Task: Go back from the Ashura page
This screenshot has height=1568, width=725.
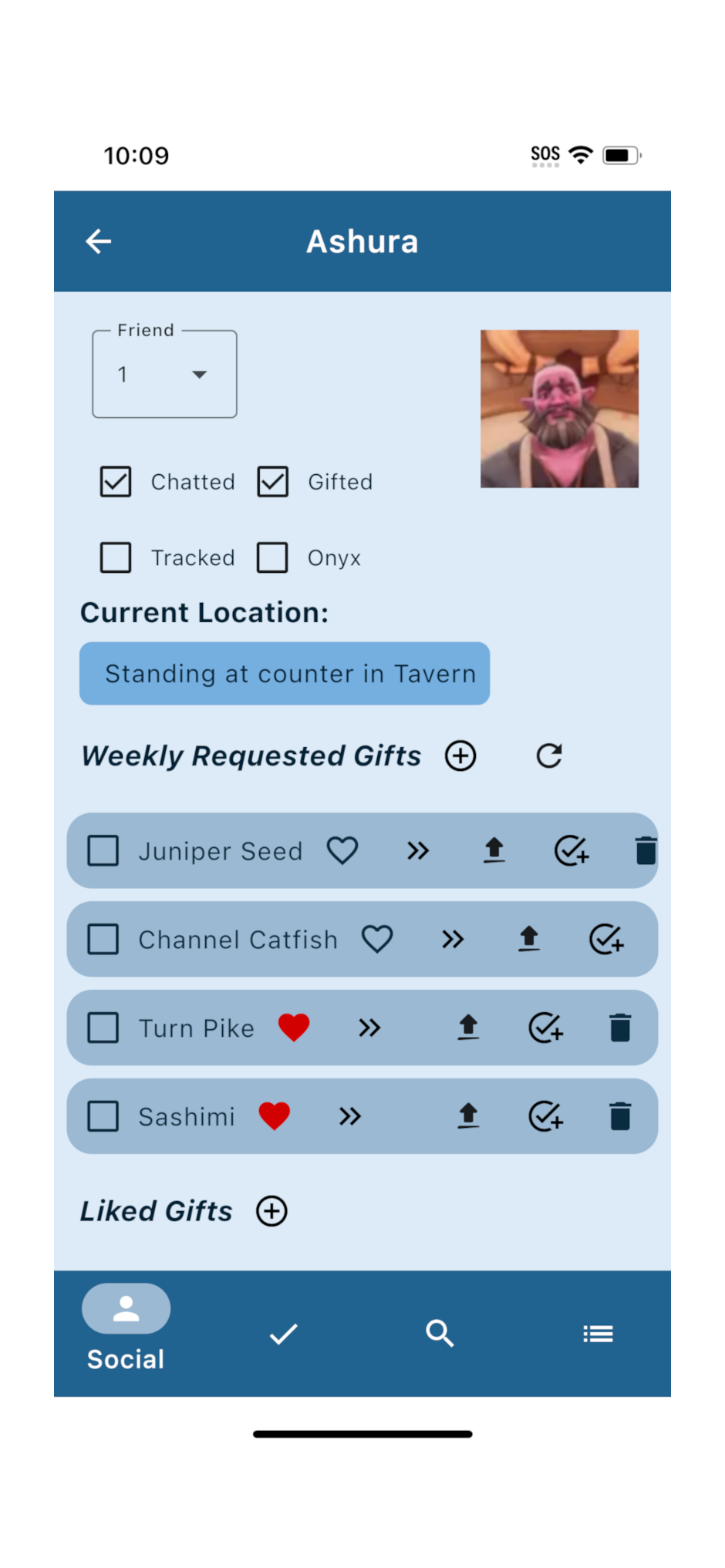Action: pos(98,241)
